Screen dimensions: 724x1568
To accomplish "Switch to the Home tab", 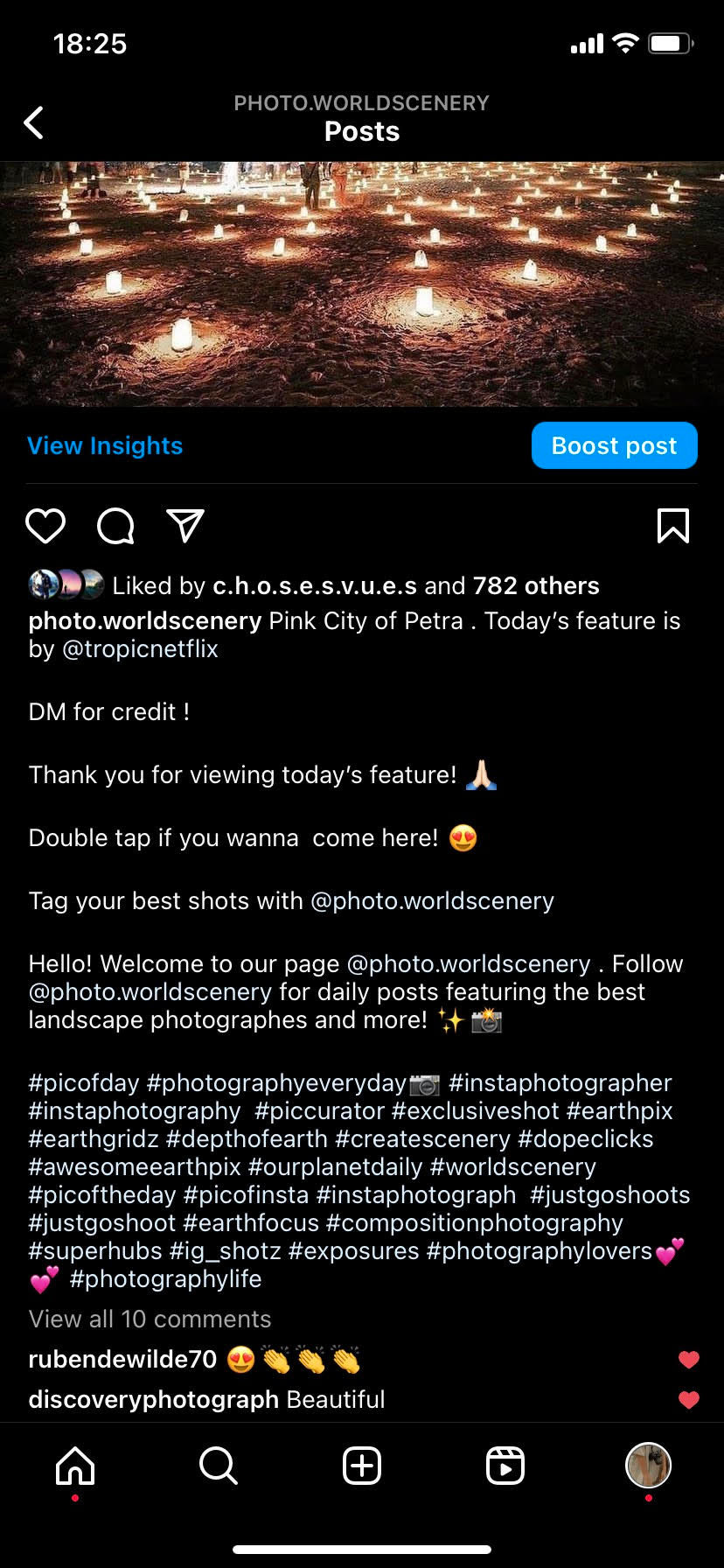I will (x=75, y=1466).
